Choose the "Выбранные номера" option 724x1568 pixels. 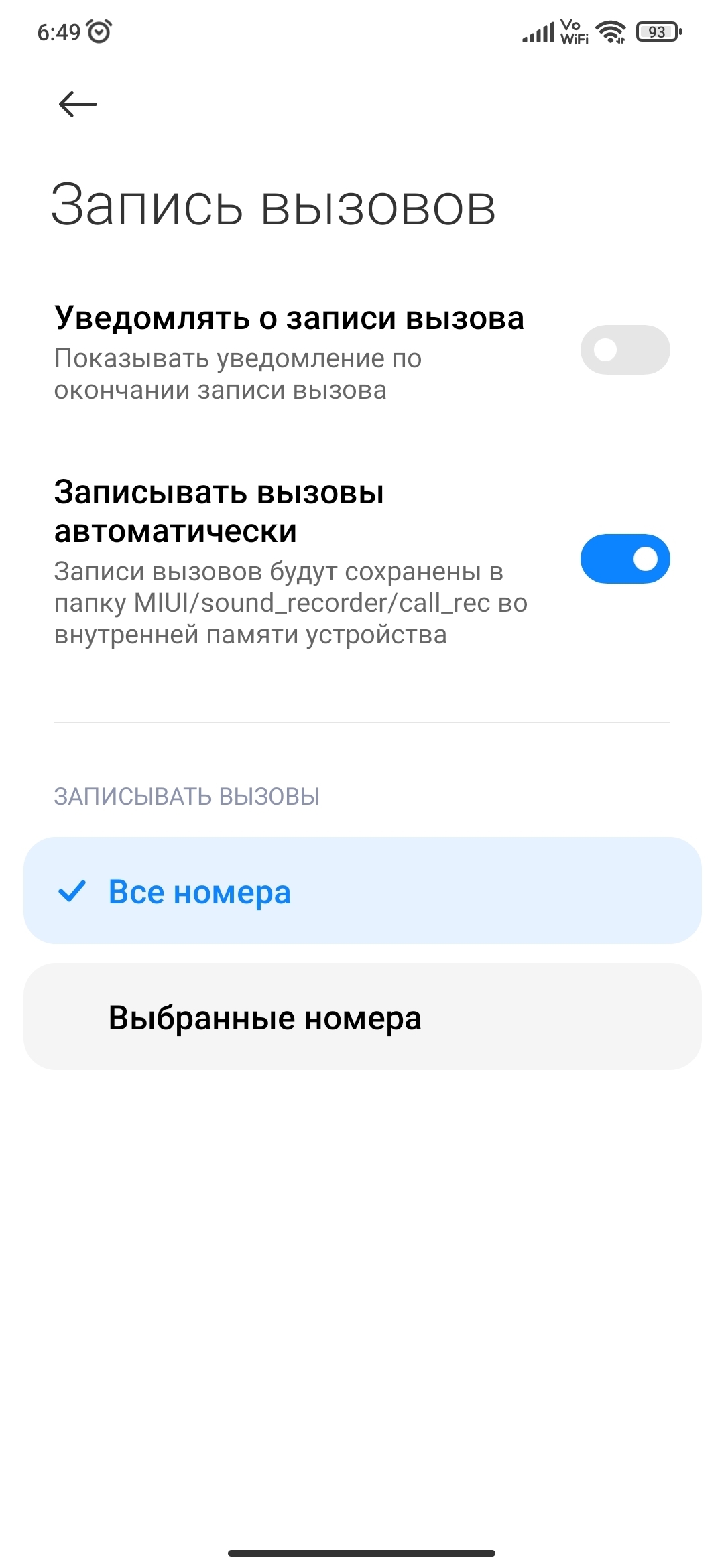[362, 1017]
